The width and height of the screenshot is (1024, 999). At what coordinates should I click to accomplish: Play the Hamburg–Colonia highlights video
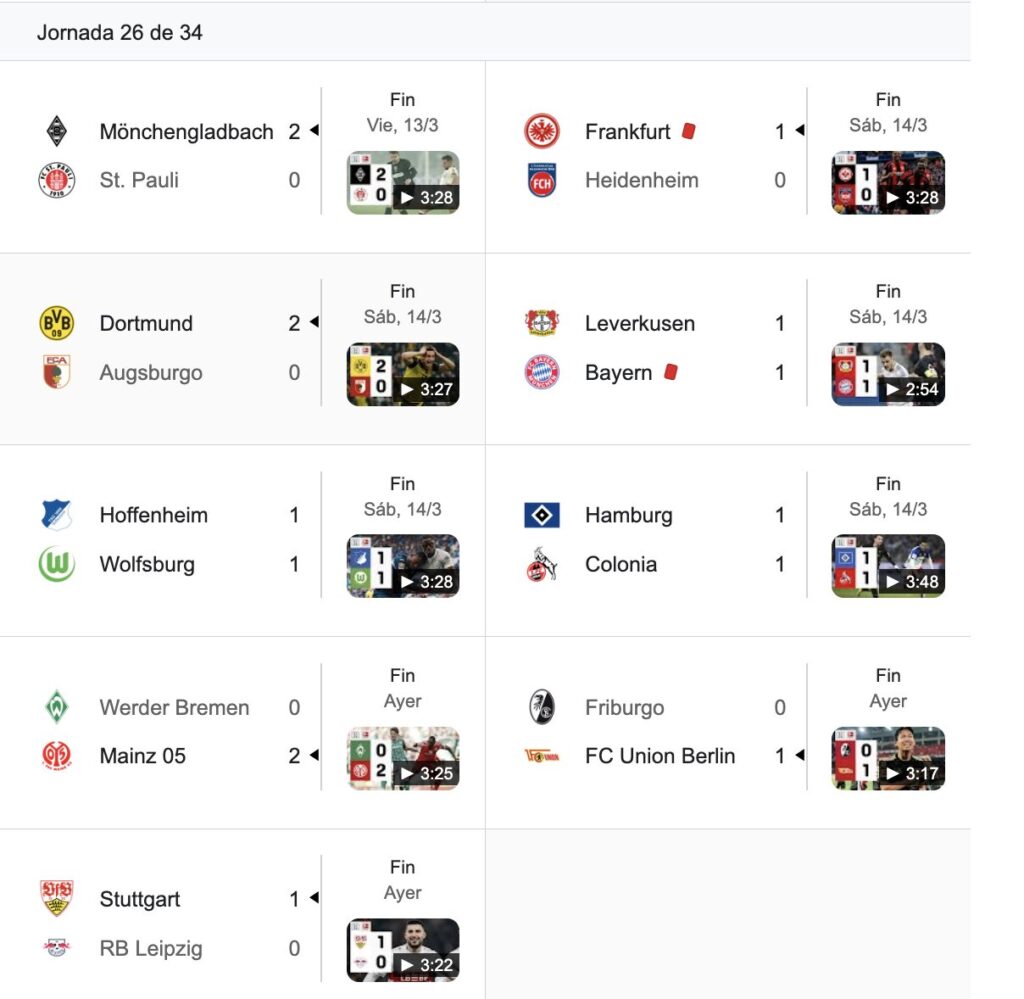[888, 566]
